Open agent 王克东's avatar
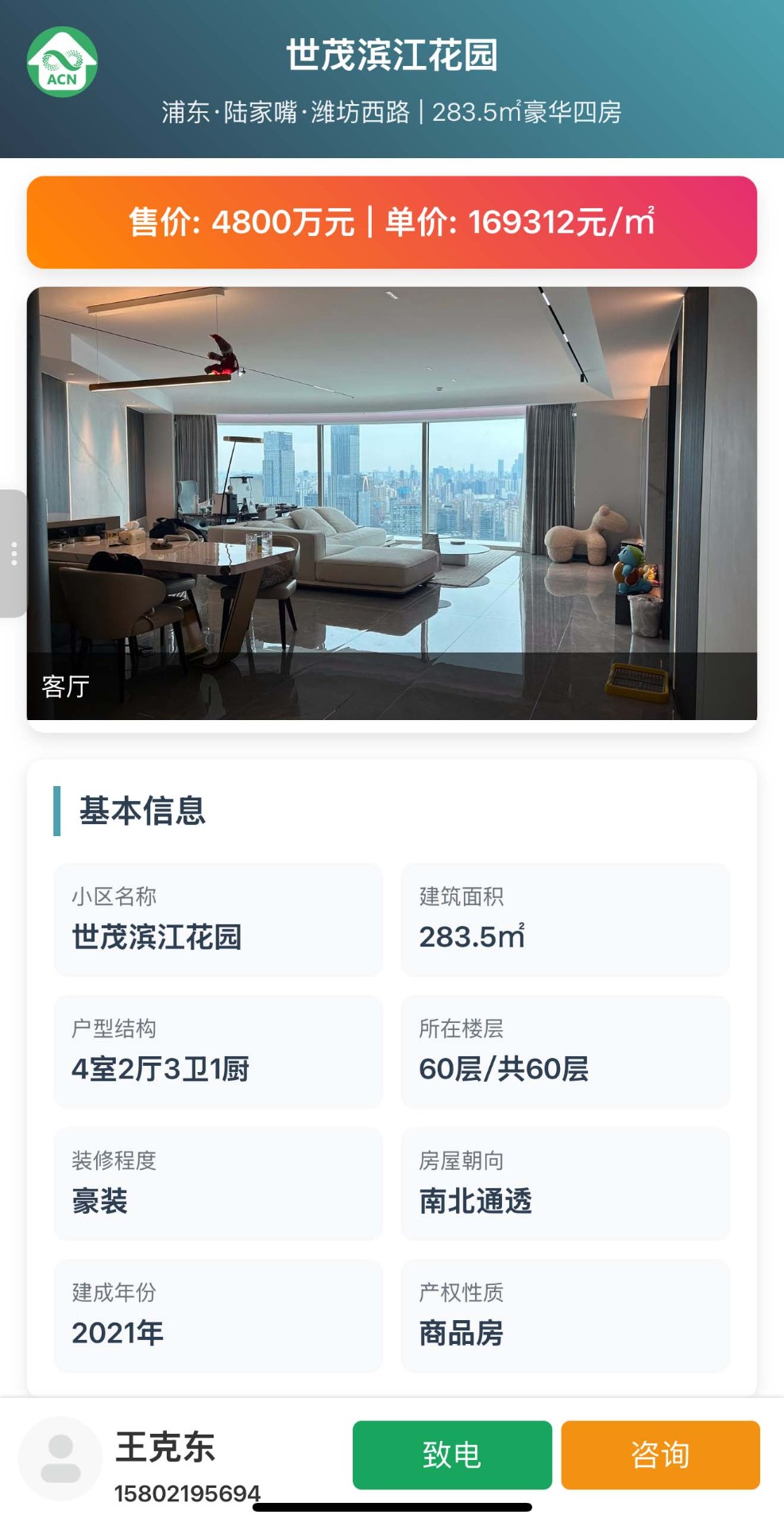The image size is (784, 1526). 60,1458
